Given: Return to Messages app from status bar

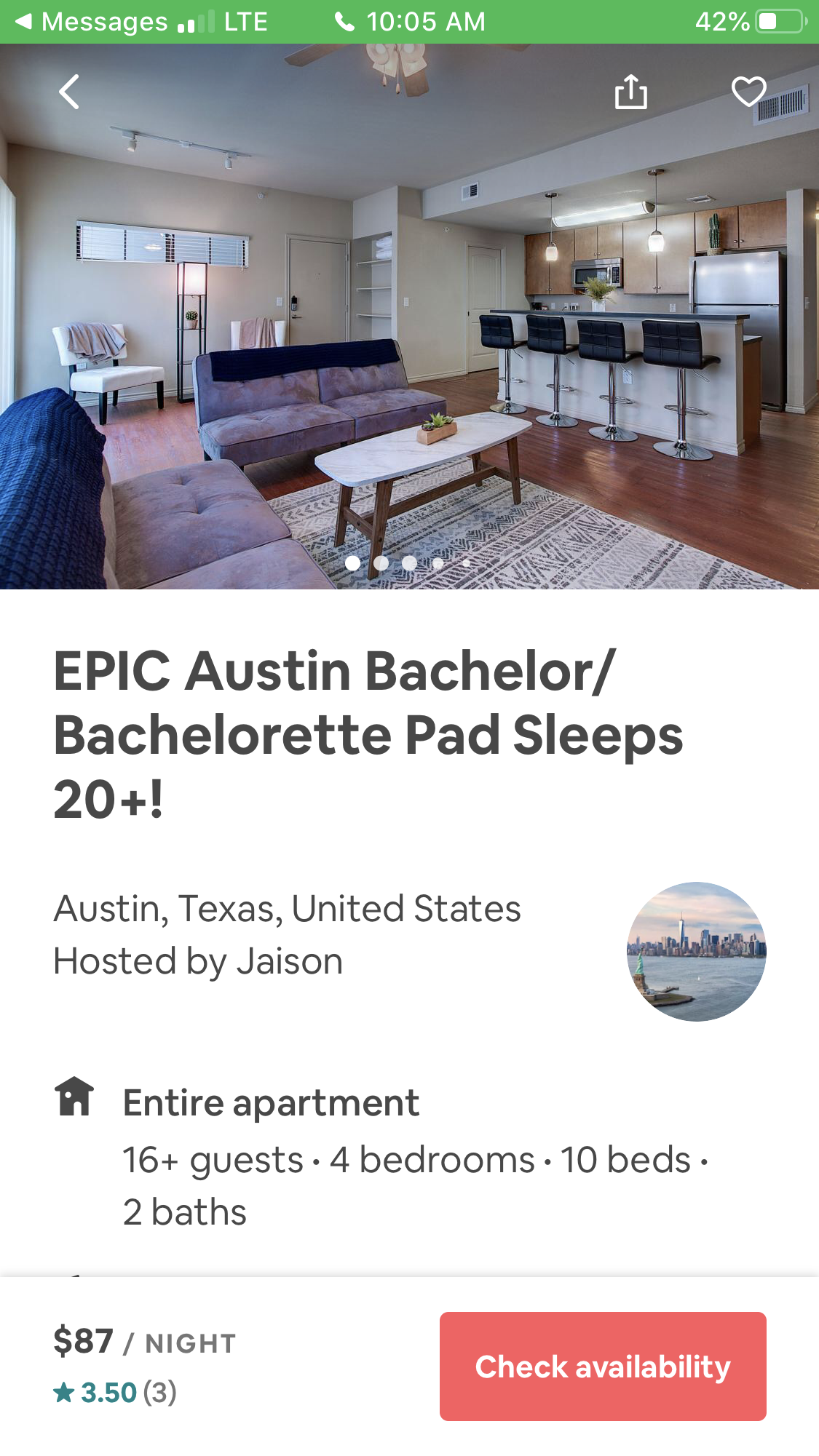Looking at the screenshot, I should [x=92, y=22].
